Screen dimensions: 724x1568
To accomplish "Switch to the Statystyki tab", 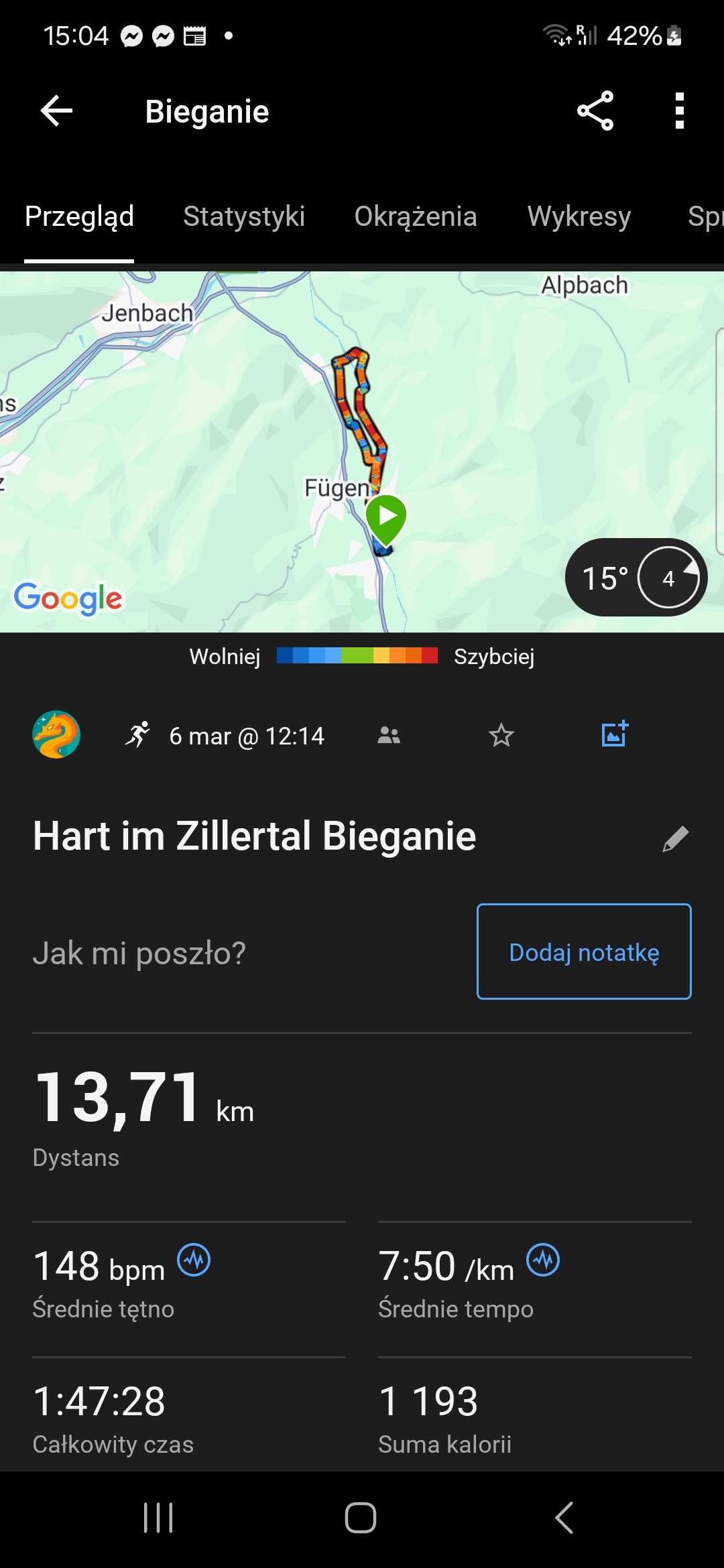I will point(244,216).
